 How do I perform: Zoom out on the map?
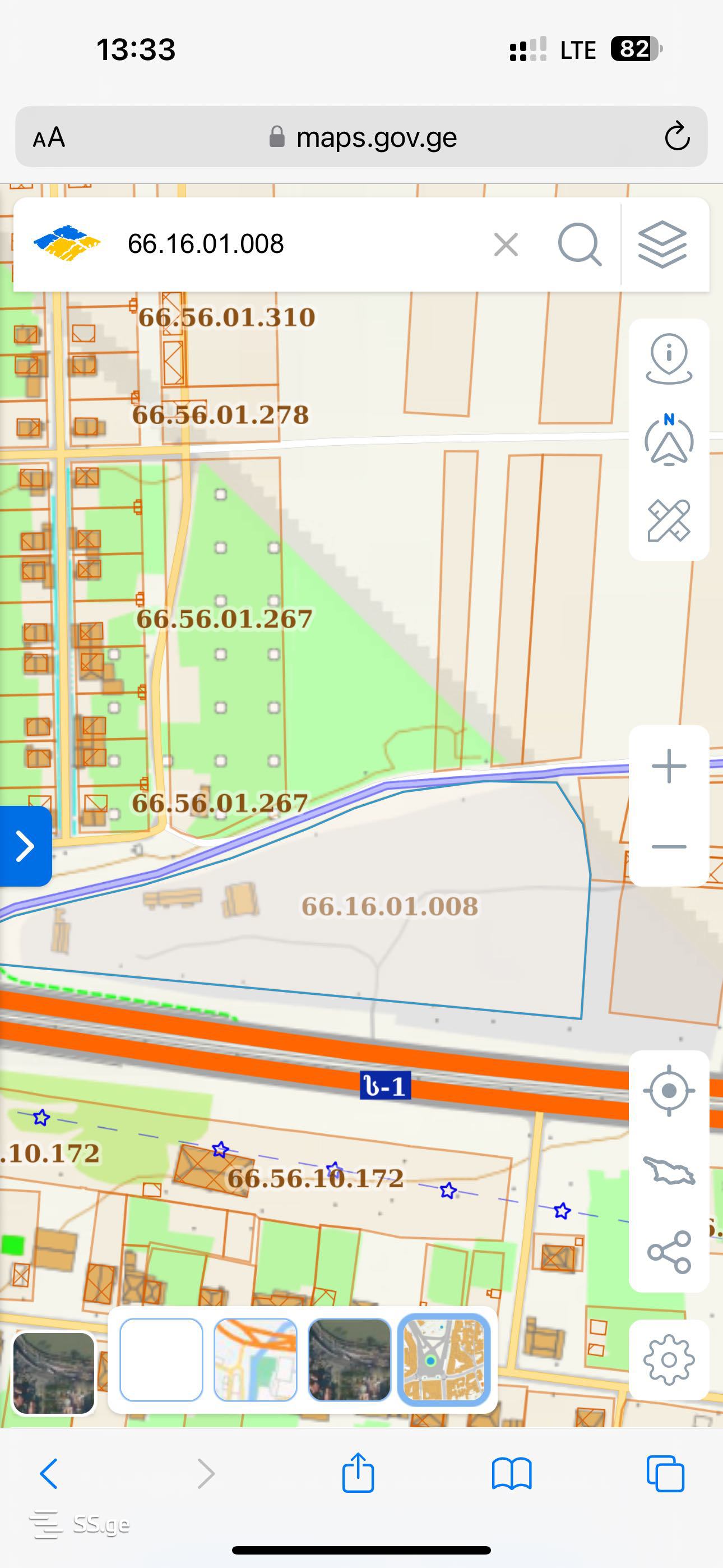(668, 847)
